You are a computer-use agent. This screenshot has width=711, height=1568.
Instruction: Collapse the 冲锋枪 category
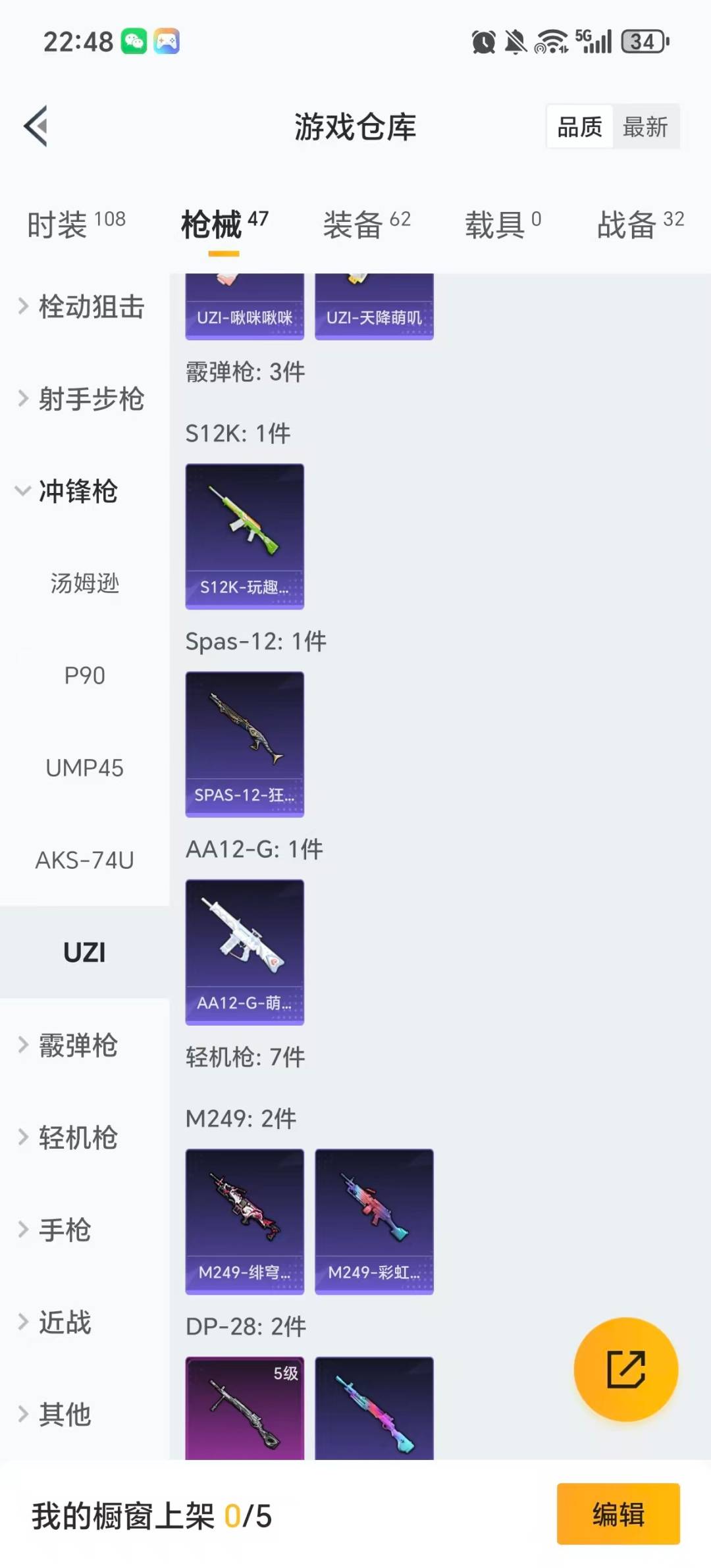69,491
